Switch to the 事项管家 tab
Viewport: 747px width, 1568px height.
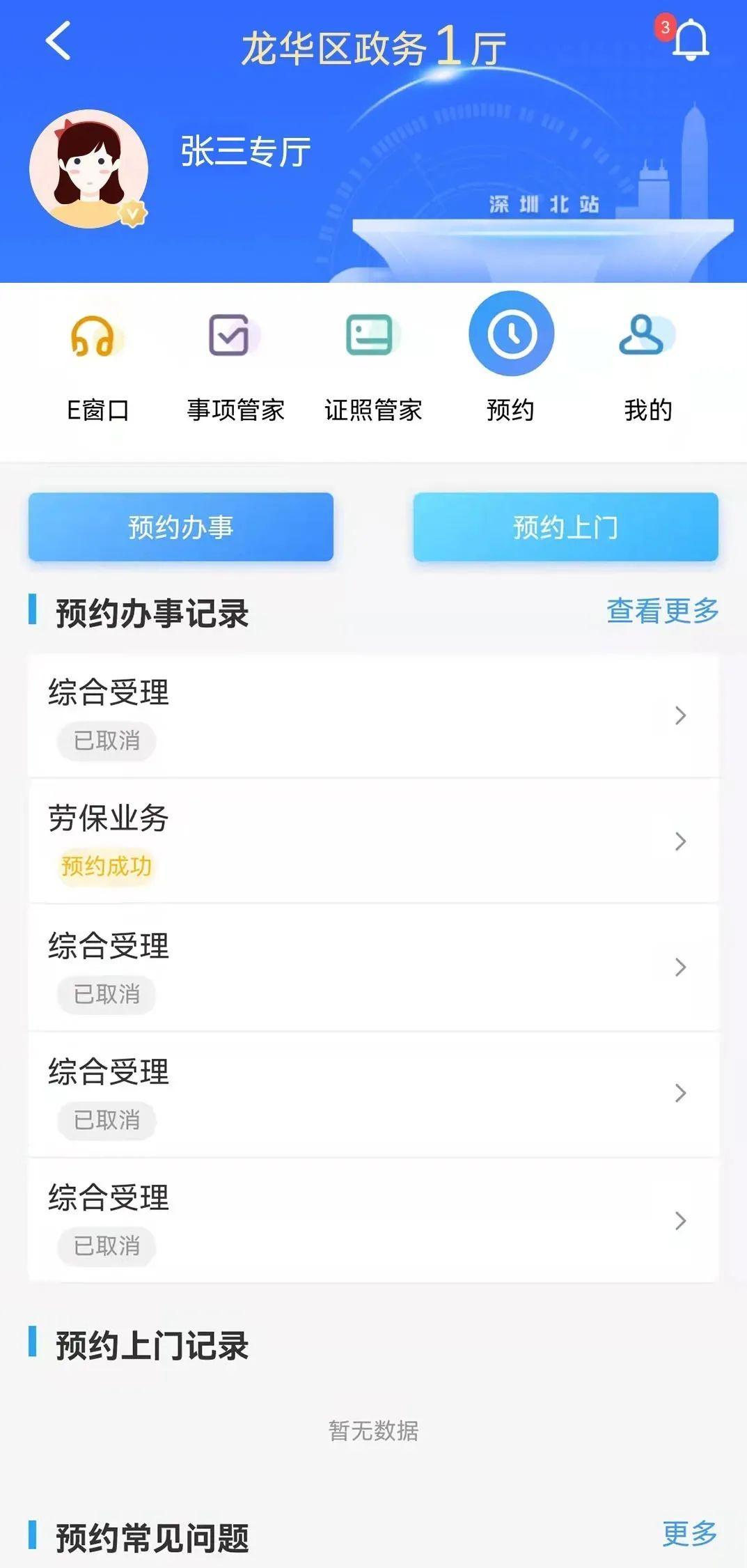[x=235, y=365]
